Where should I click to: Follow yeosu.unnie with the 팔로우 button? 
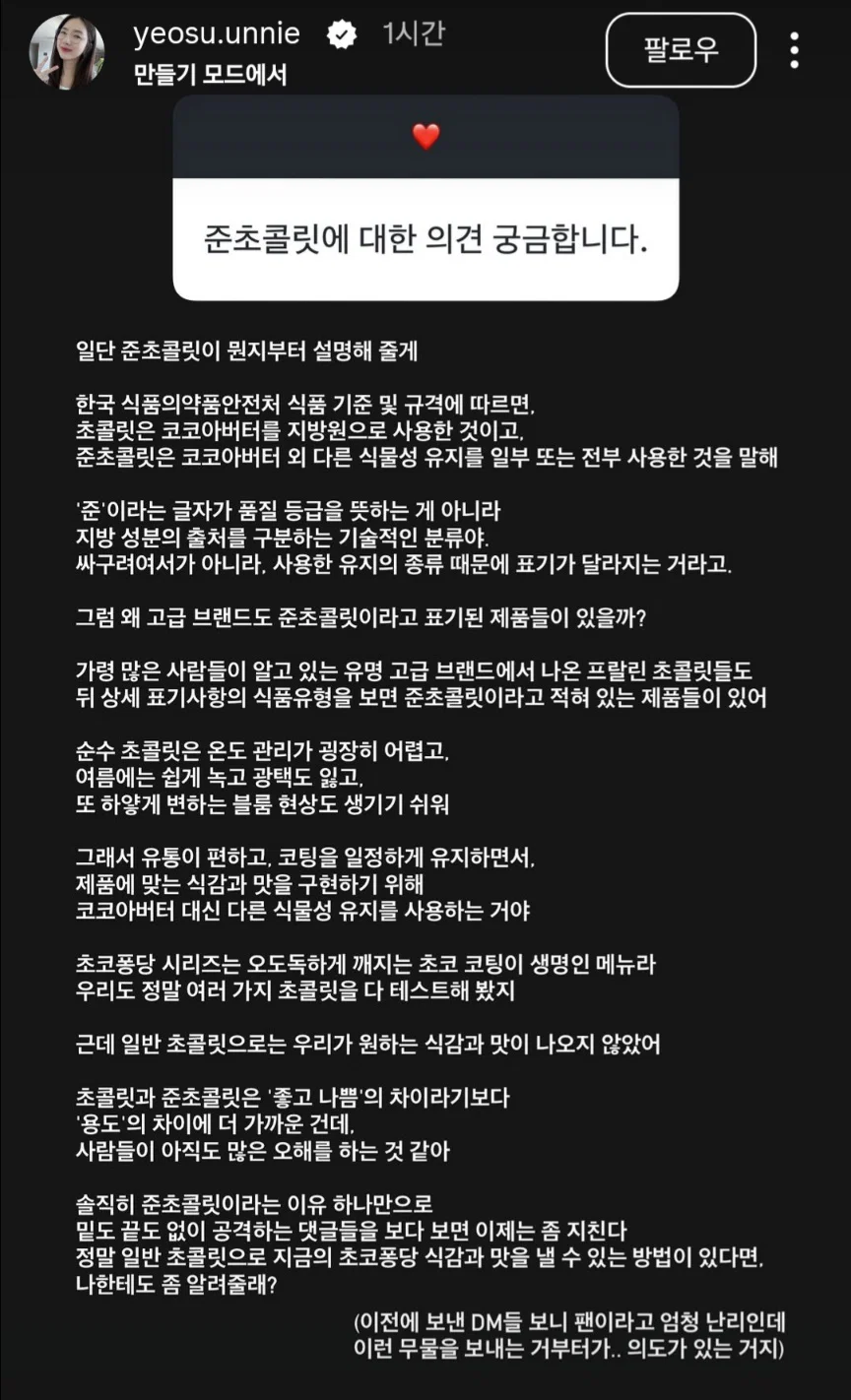(681, 50)
